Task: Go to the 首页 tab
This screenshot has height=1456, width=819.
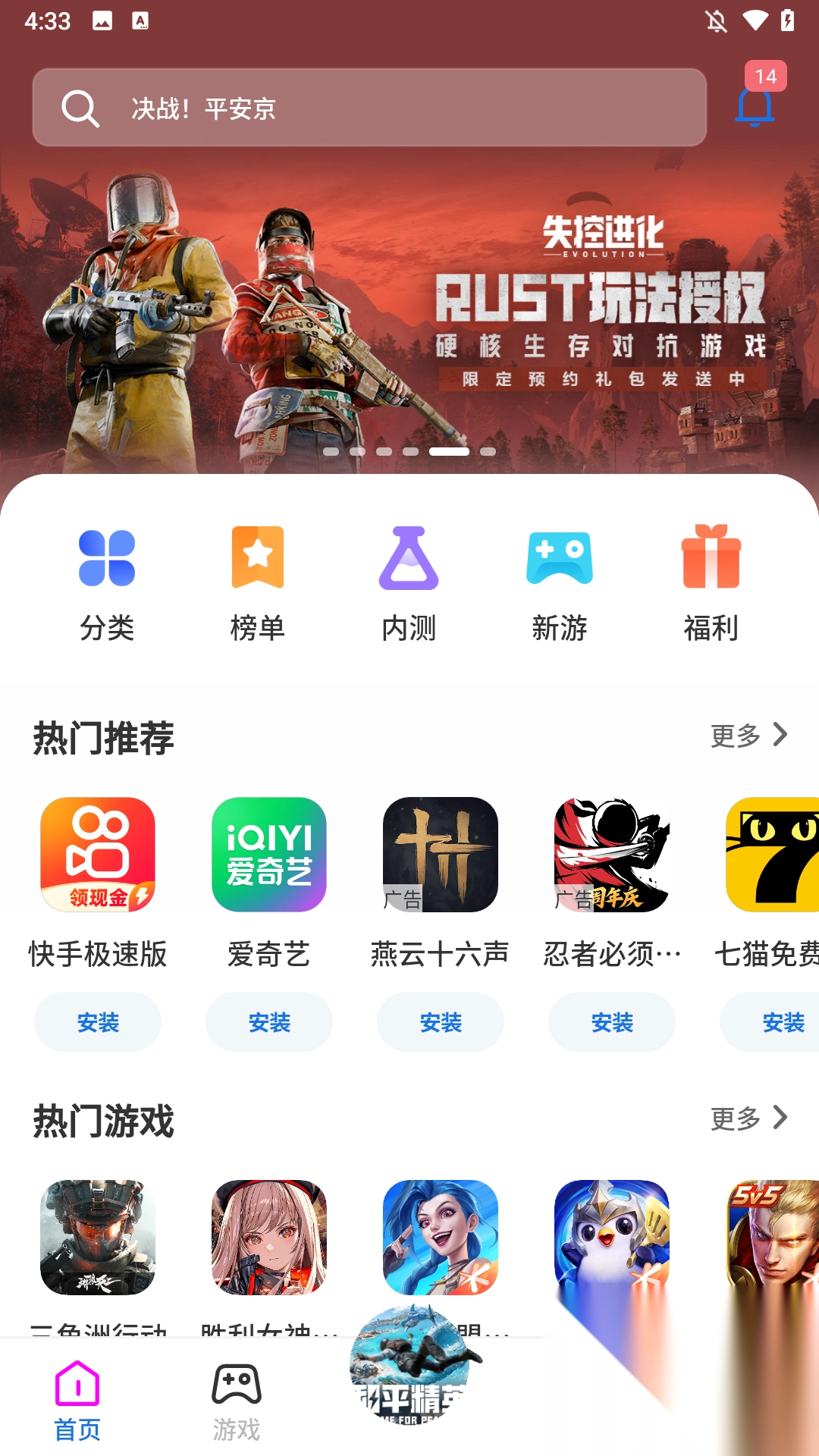Action: click(77, 1402)
